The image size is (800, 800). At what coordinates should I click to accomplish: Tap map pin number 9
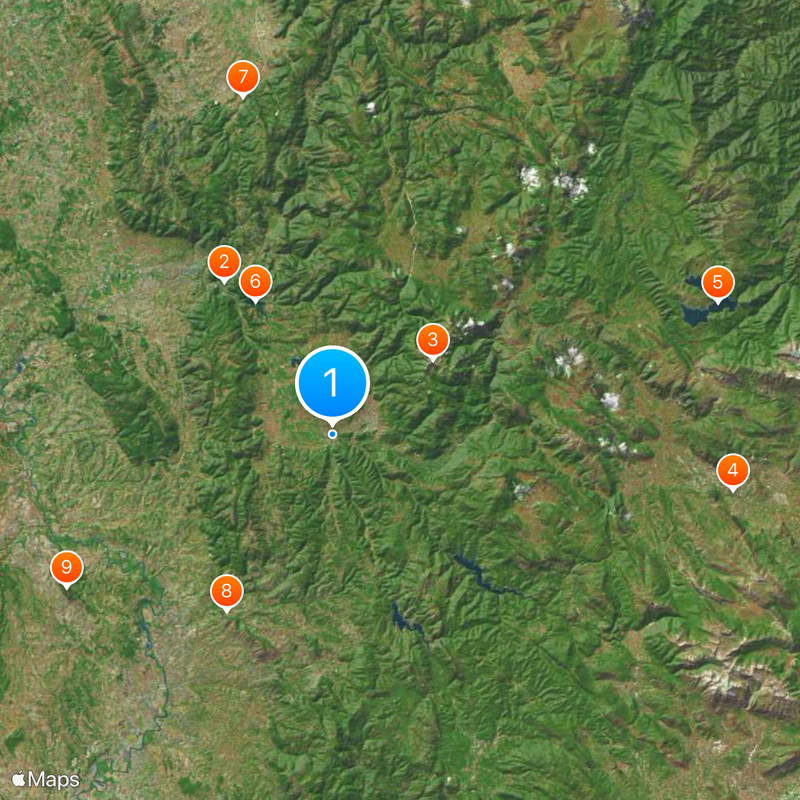click(67, 568)
